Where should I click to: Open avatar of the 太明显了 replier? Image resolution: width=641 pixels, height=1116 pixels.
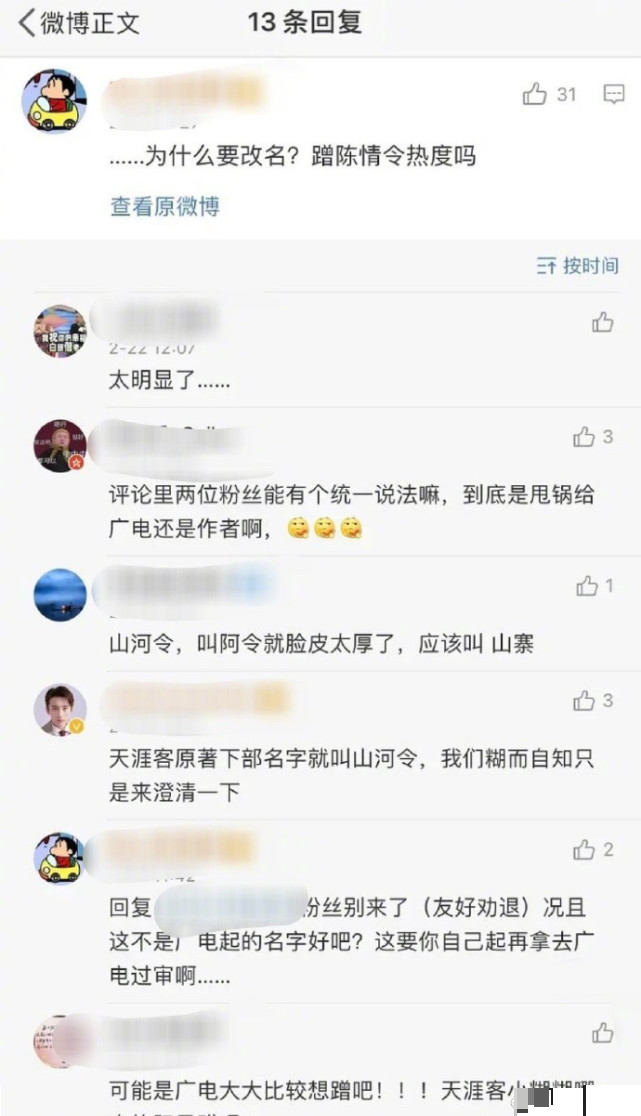[60, 332]
